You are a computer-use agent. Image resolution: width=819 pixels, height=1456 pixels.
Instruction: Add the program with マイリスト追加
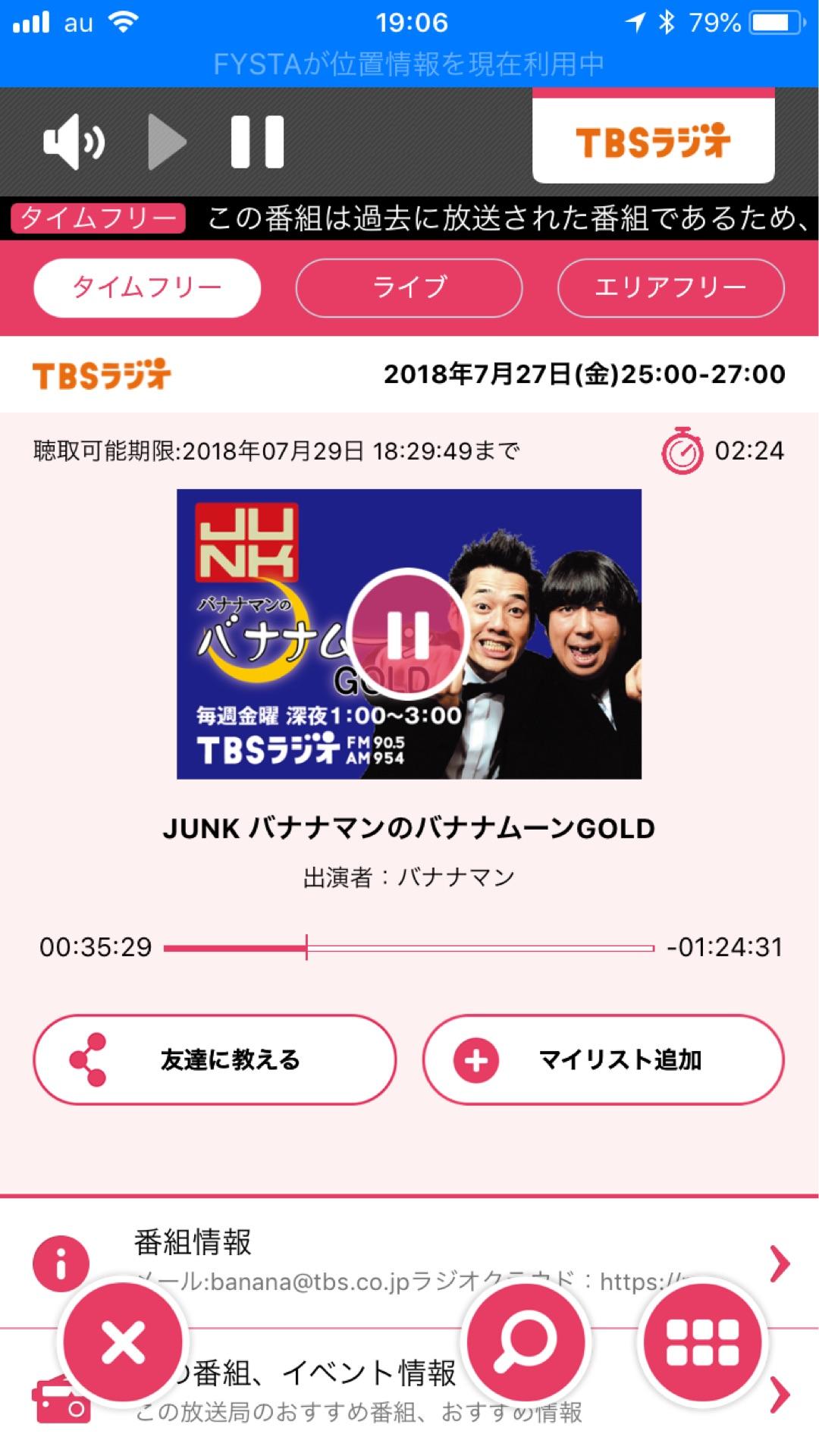tap(603, 1059)
